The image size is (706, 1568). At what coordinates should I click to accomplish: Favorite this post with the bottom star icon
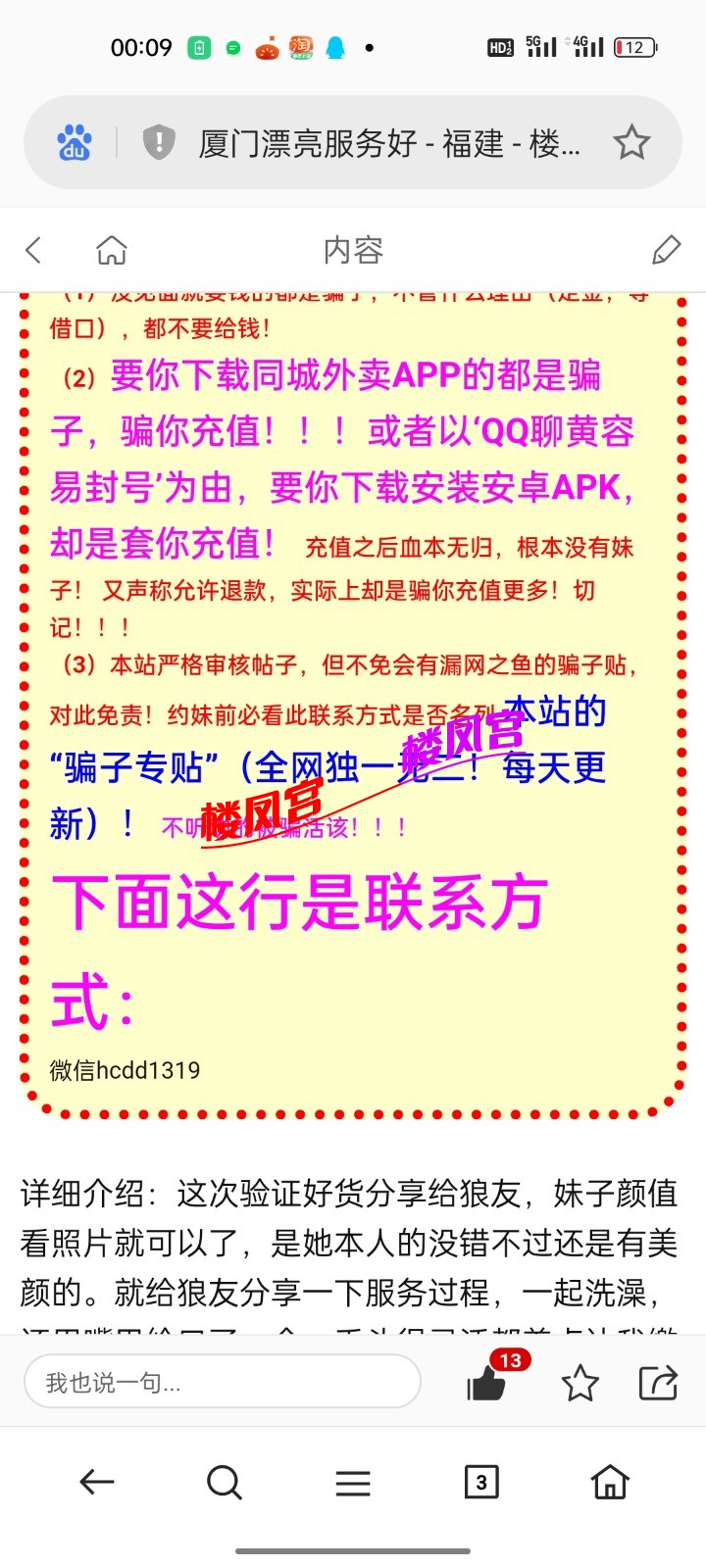(x=580, y=1383)
